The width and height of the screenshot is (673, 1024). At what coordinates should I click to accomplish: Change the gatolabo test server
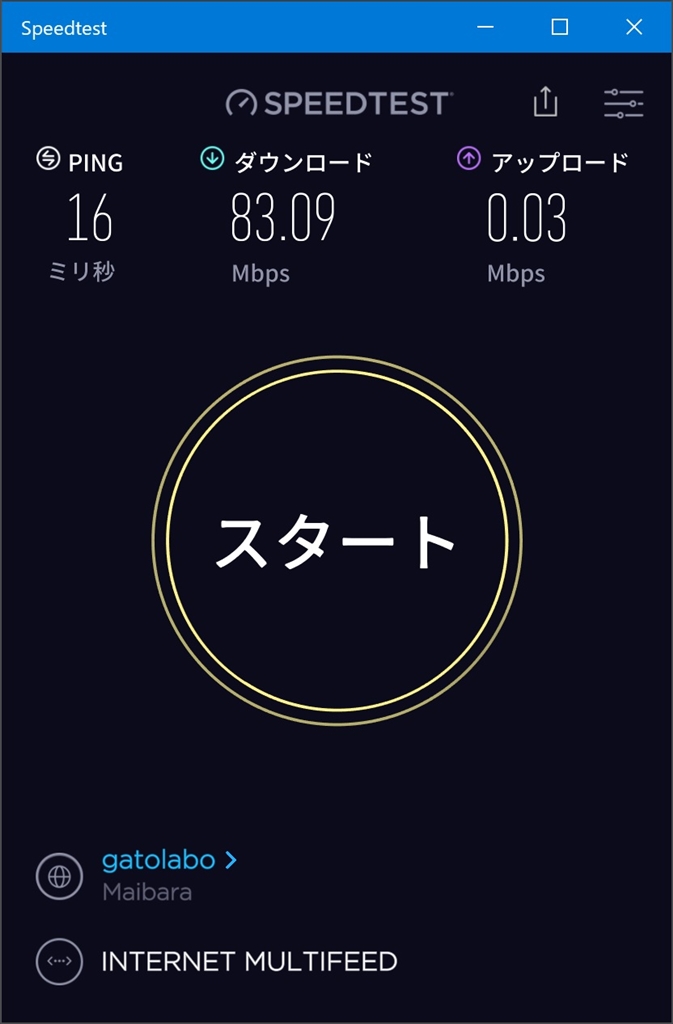[x=169, y=859]
